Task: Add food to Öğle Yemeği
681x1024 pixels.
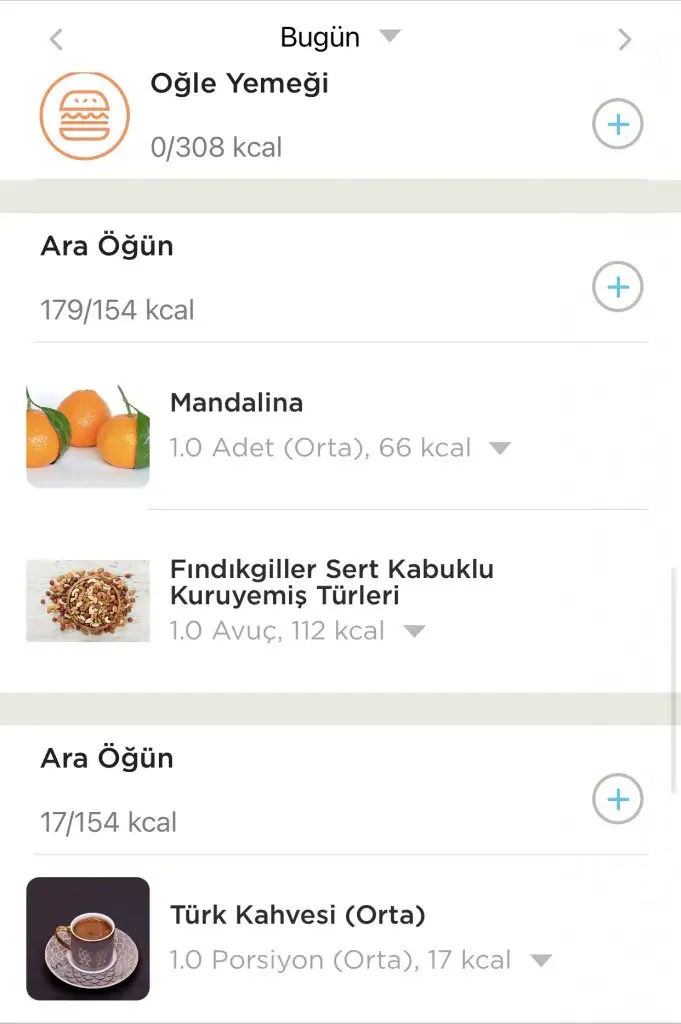Action: (x=618, y=124)
